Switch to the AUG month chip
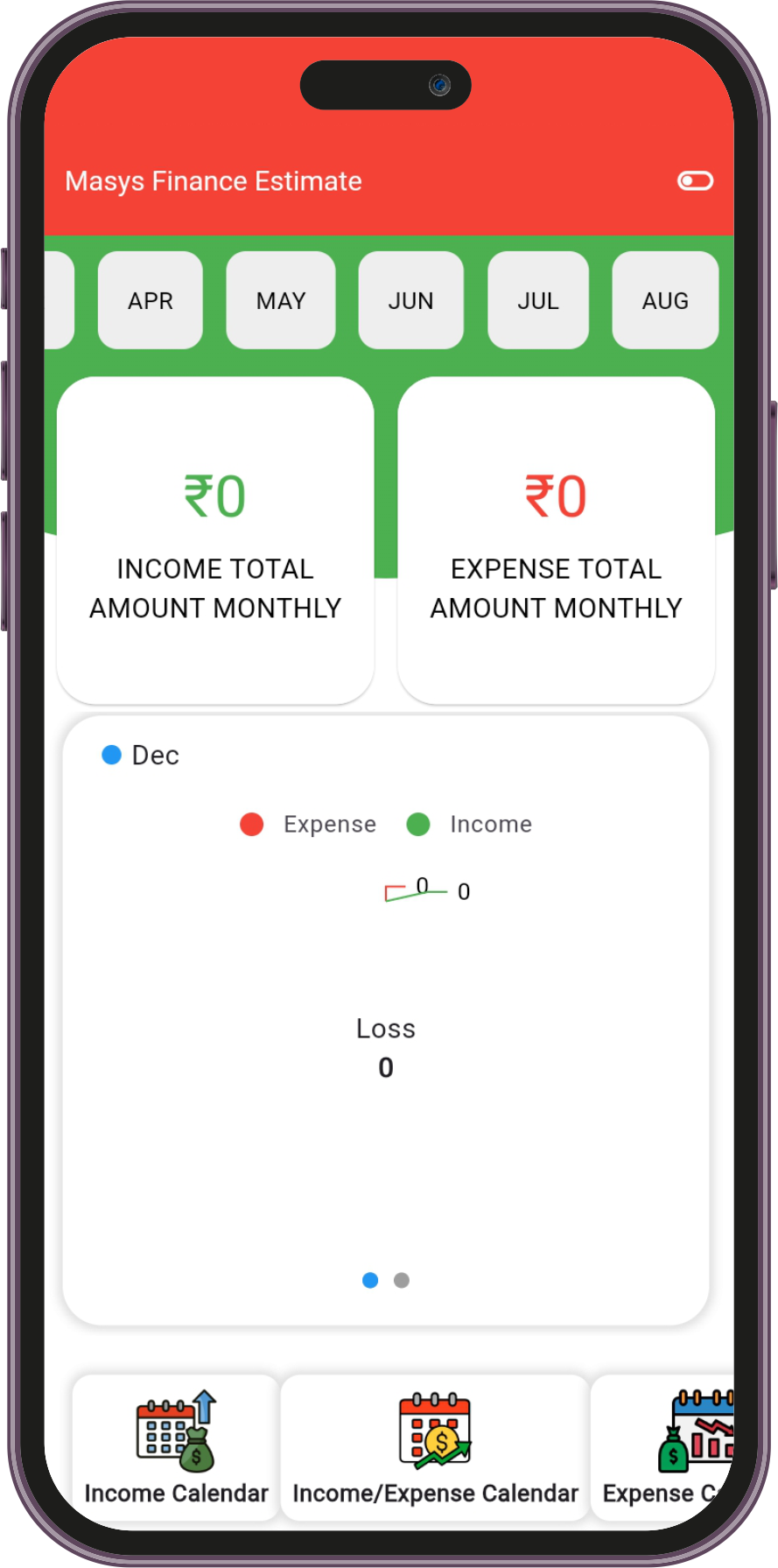 (665, 300)
